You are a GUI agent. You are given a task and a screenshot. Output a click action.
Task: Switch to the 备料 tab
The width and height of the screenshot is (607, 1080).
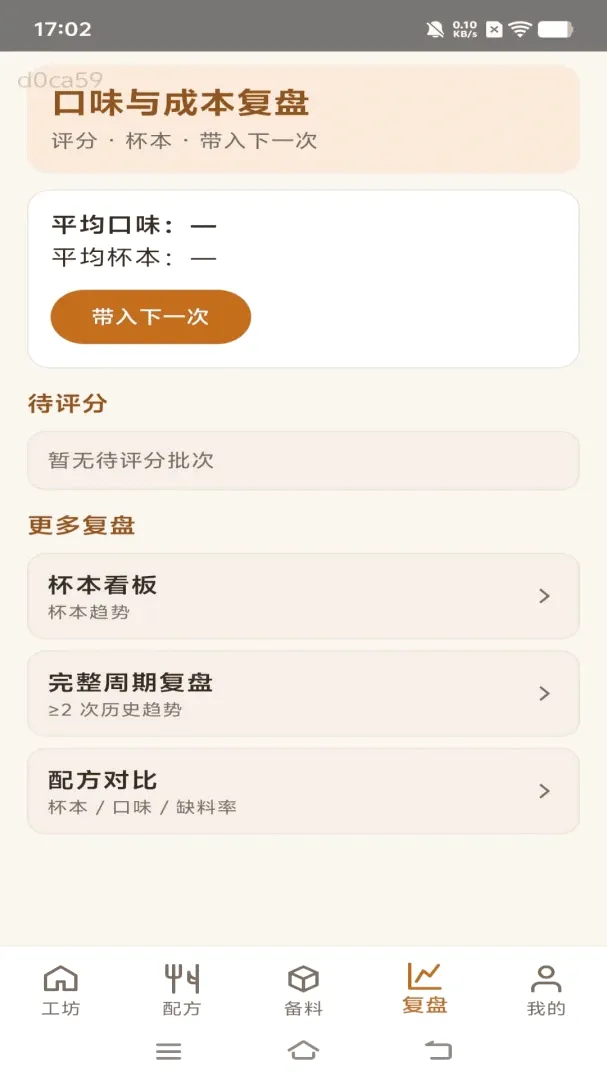(303, 990)
